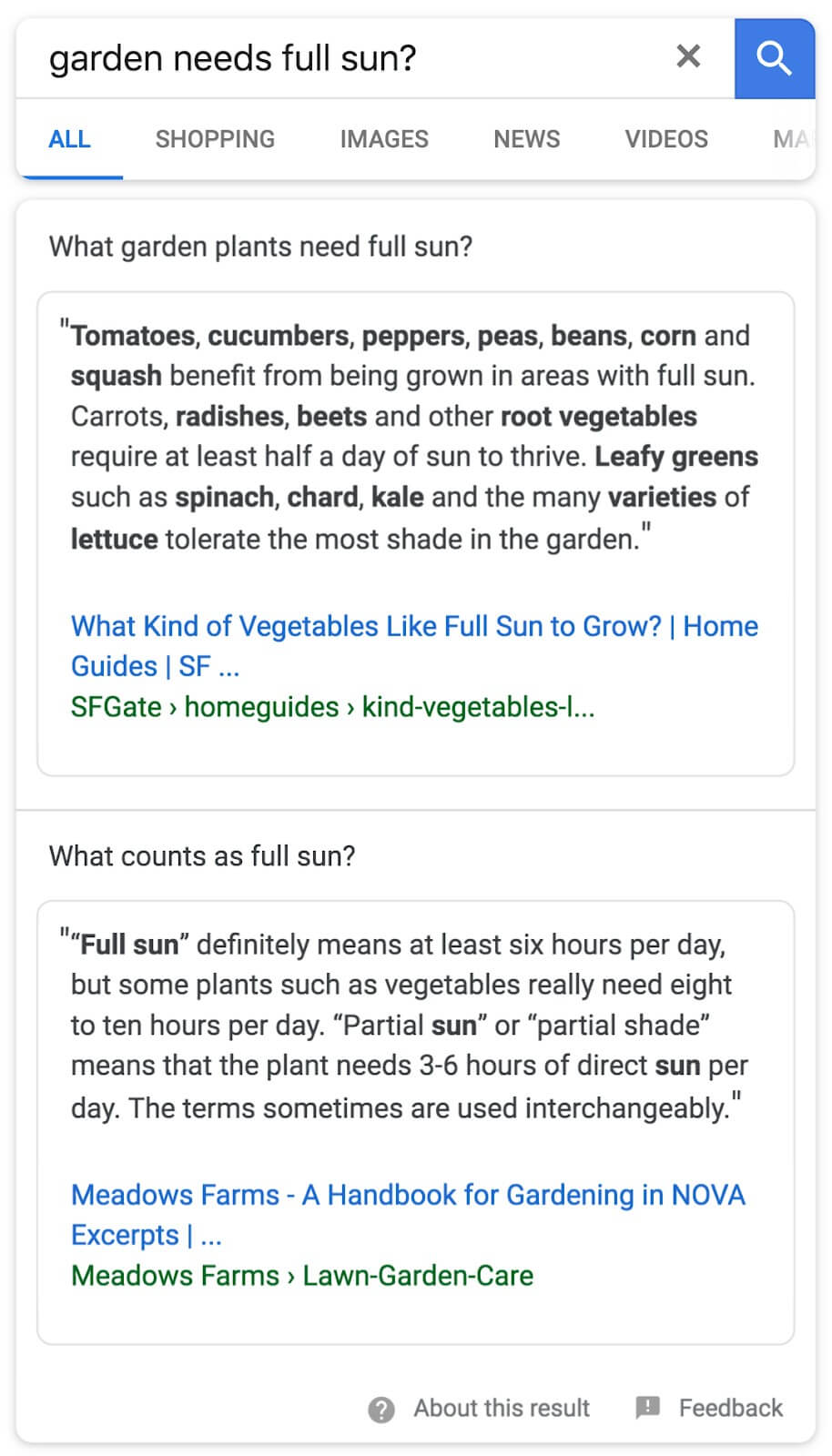Open the Meadows Farms handbook link
This screenshot has height=1456, width=832.
[408, 1215]
